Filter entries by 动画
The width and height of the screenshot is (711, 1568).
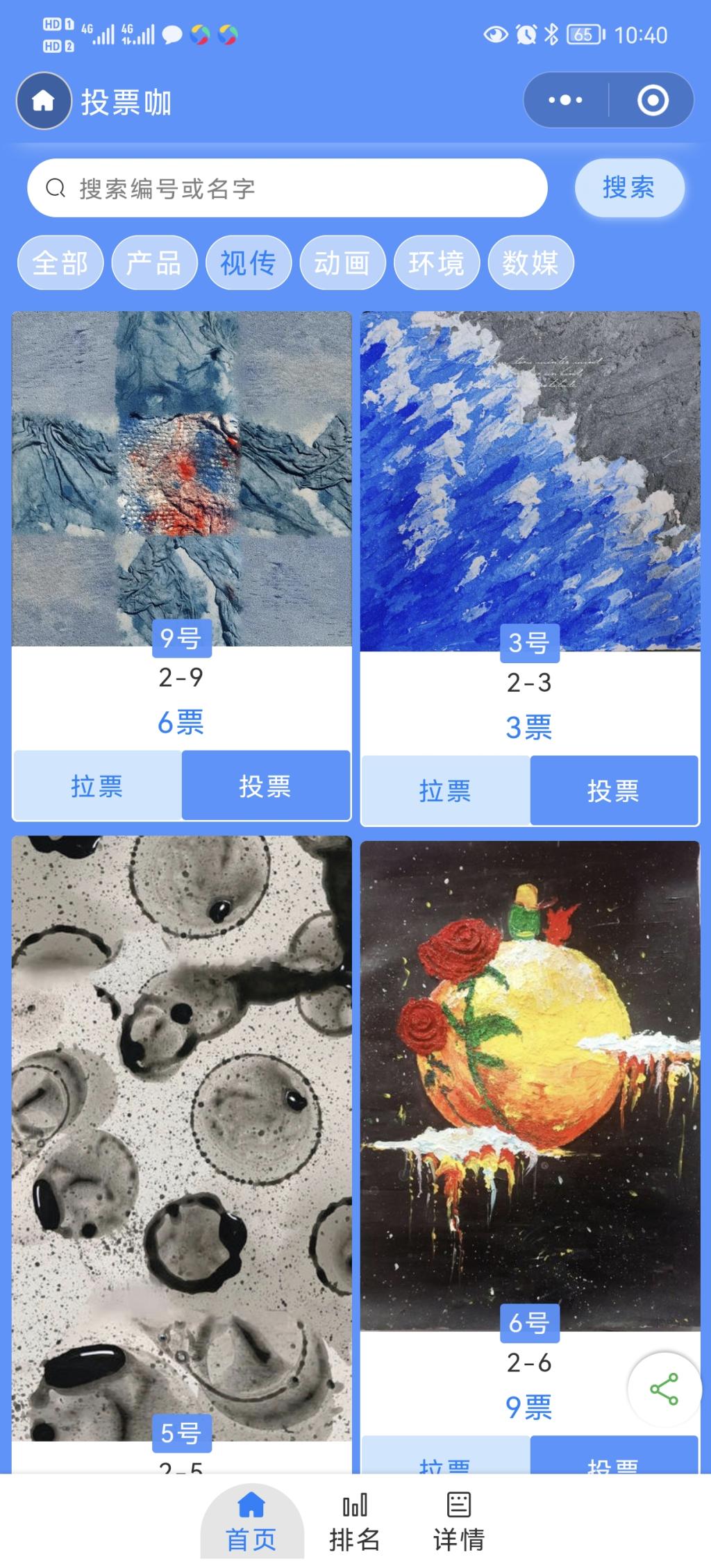(x=342, y=262)
